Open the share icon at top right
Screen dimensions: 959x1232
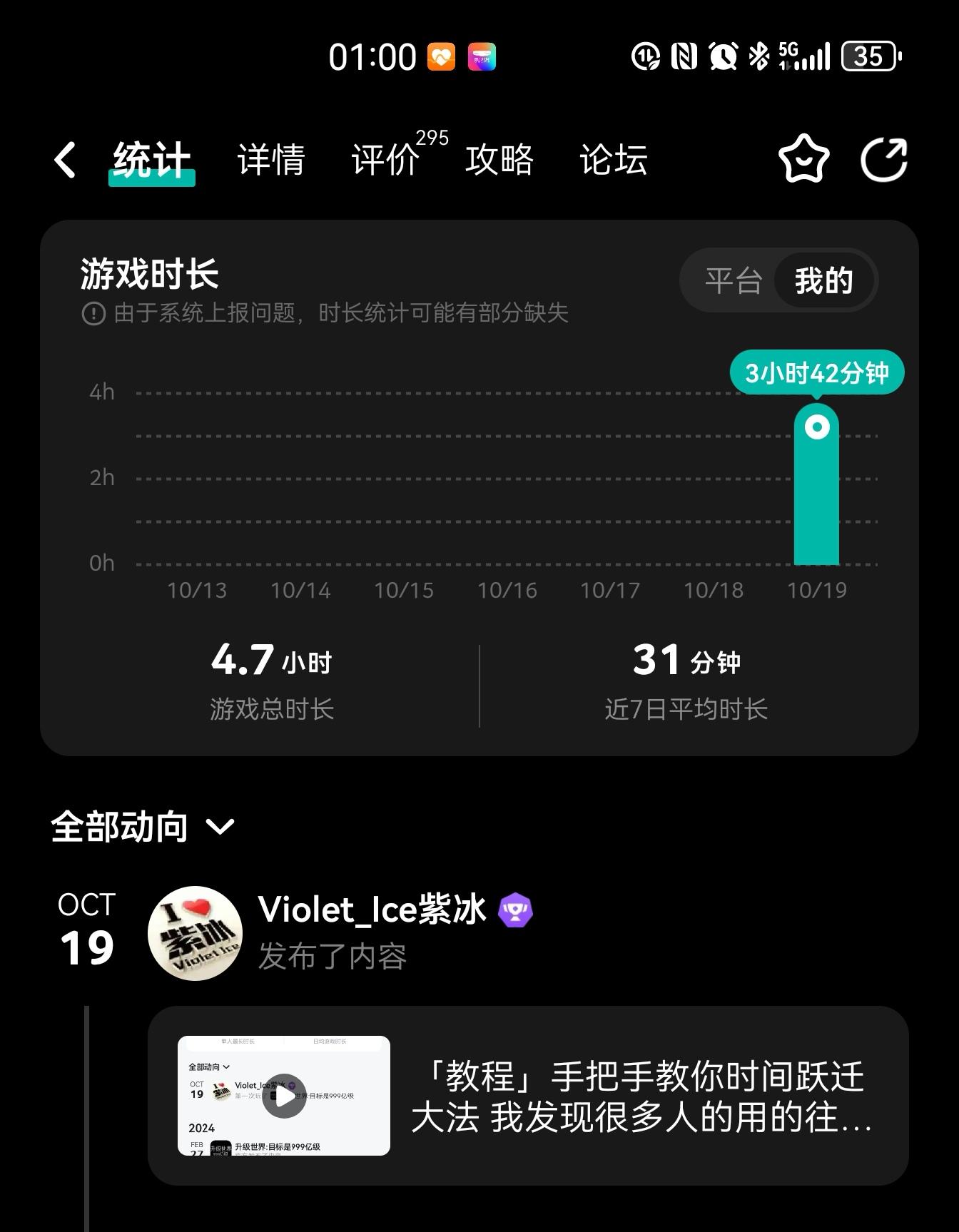coord(885,160)
